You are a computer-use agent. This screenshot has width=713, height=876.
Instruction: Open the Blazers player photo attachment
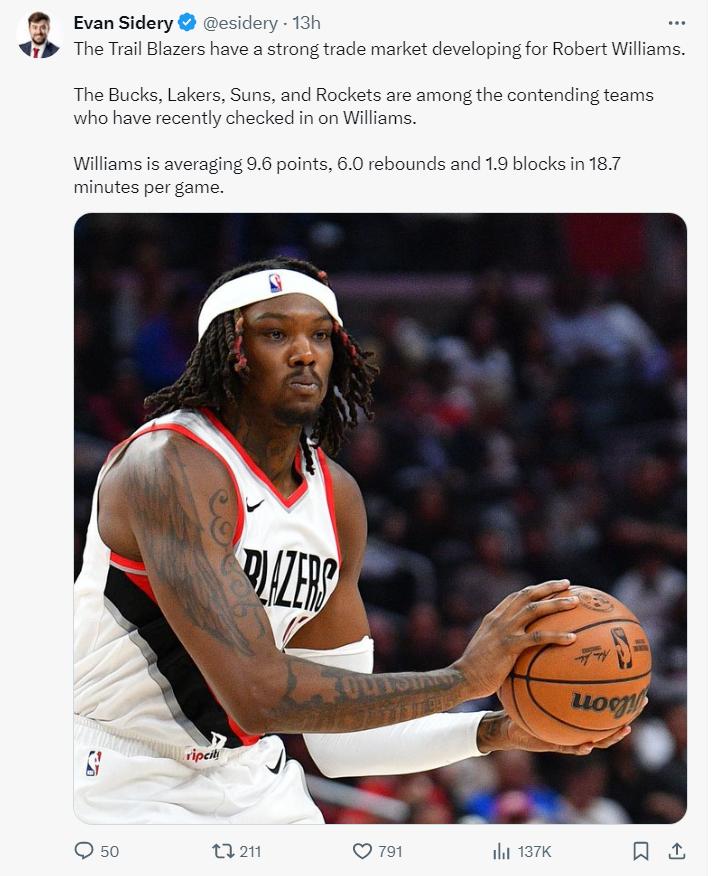coord(380,518)
